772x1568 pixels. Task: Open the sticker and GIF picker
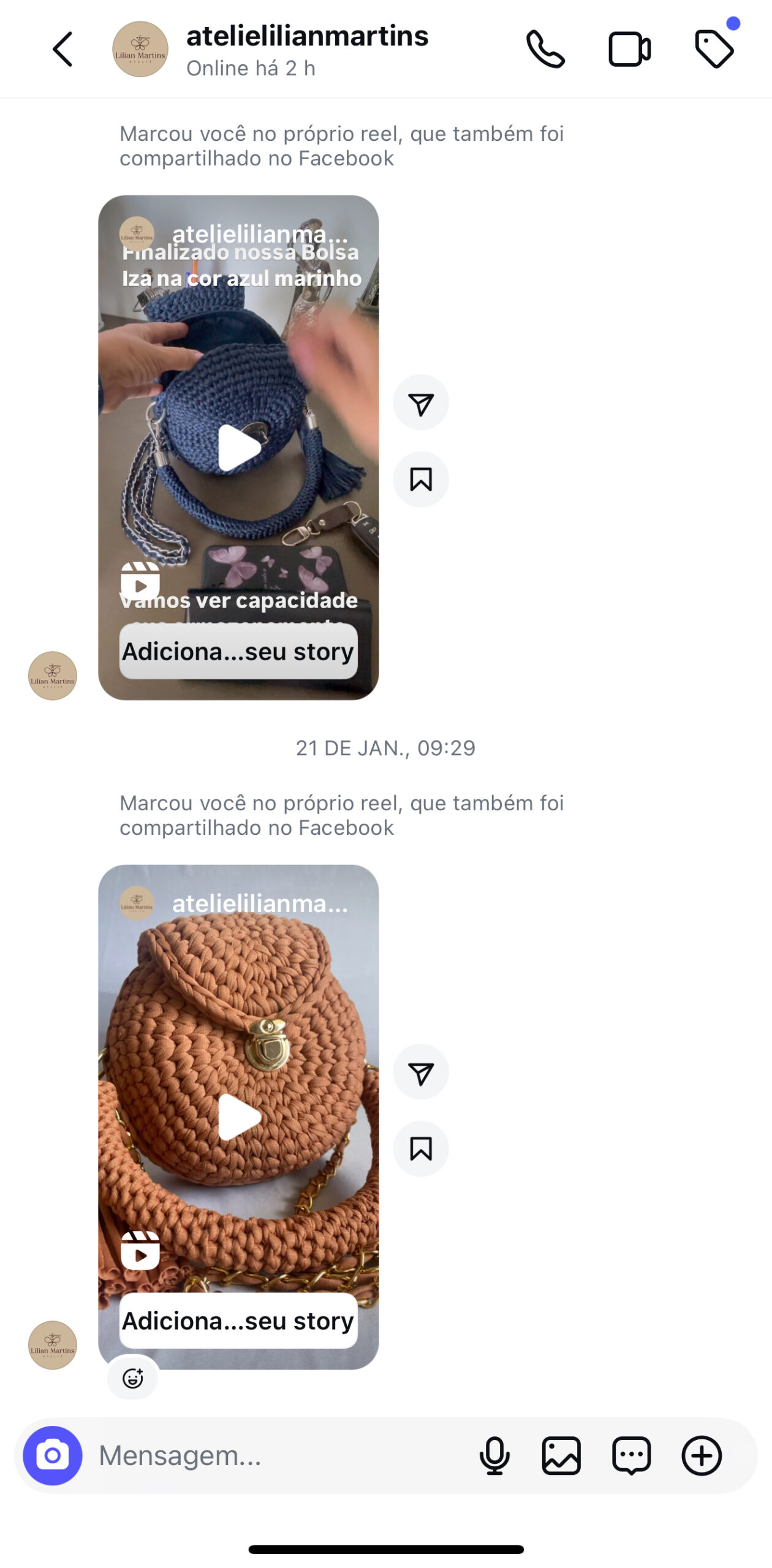[631, 1455]
